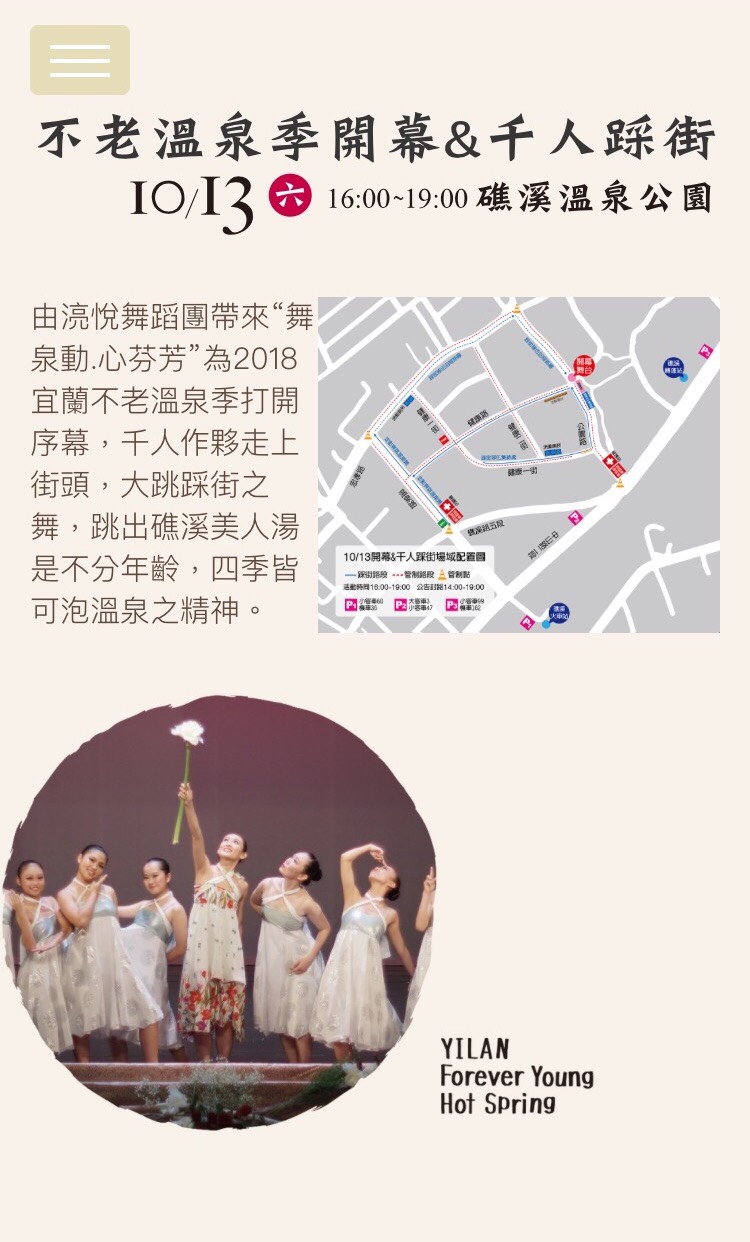Open the hamburger navigation menu
Image resolution: width=750 pixels, height=1242 pixels.
point(80,60)
